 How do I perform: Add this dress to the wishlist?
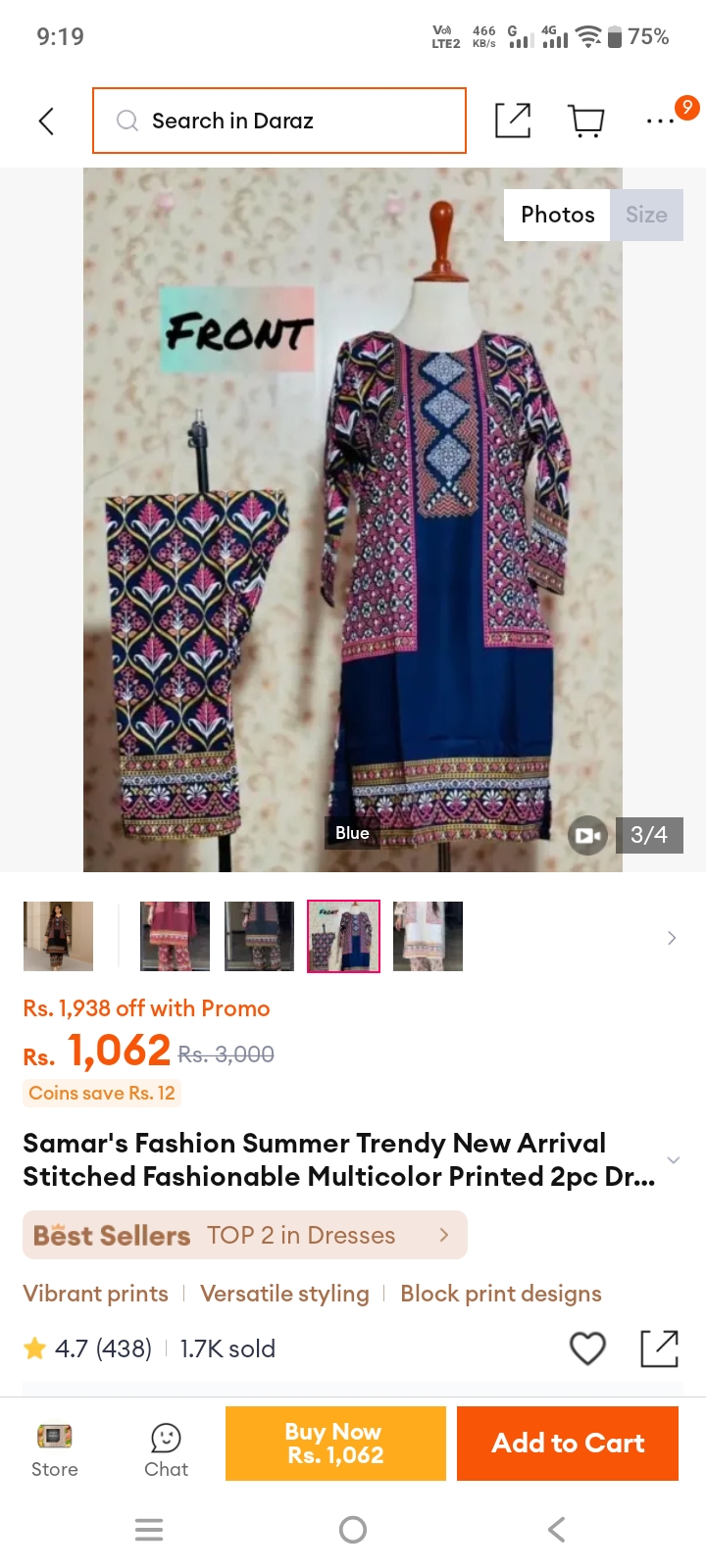click(587, 1348)
